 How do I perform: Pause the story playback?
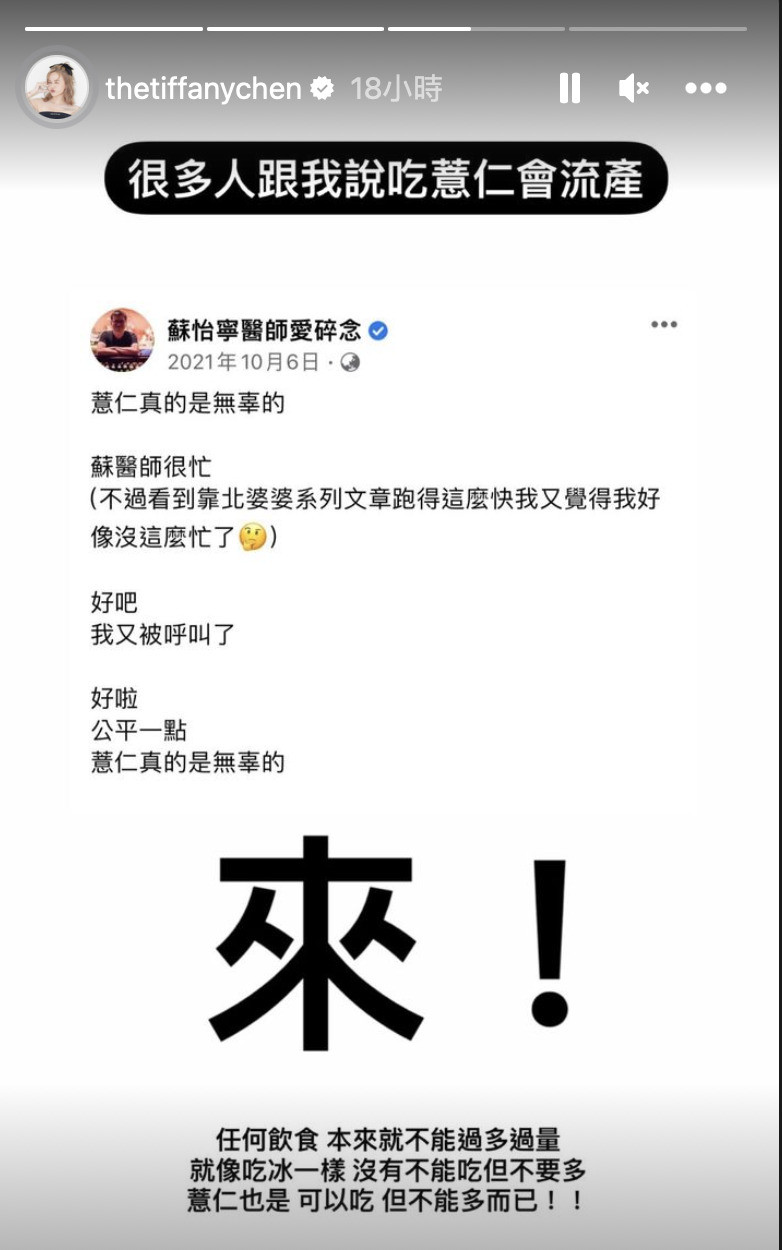569,89
